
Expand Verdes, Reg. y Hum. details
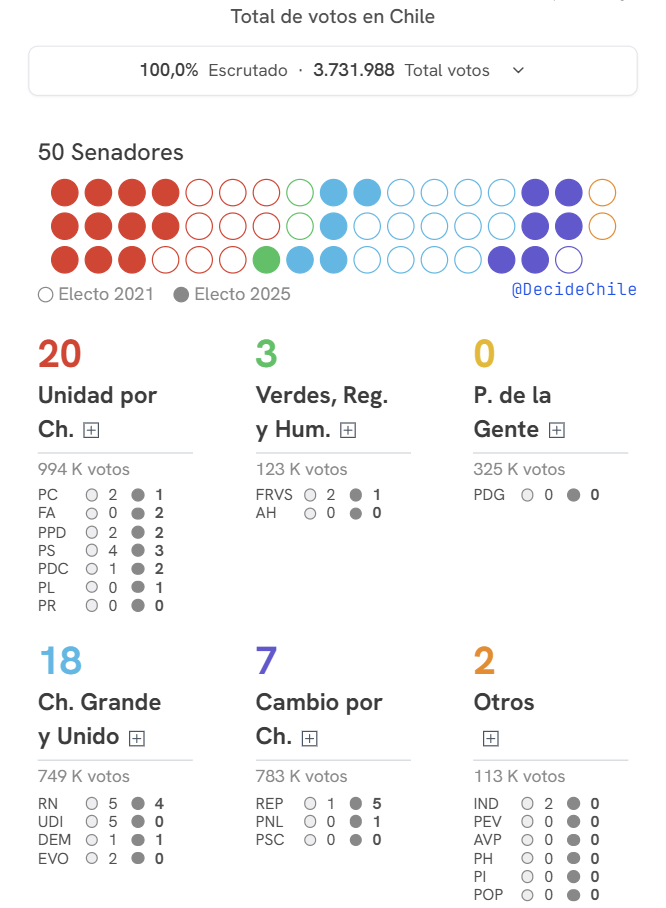point(348,430)
